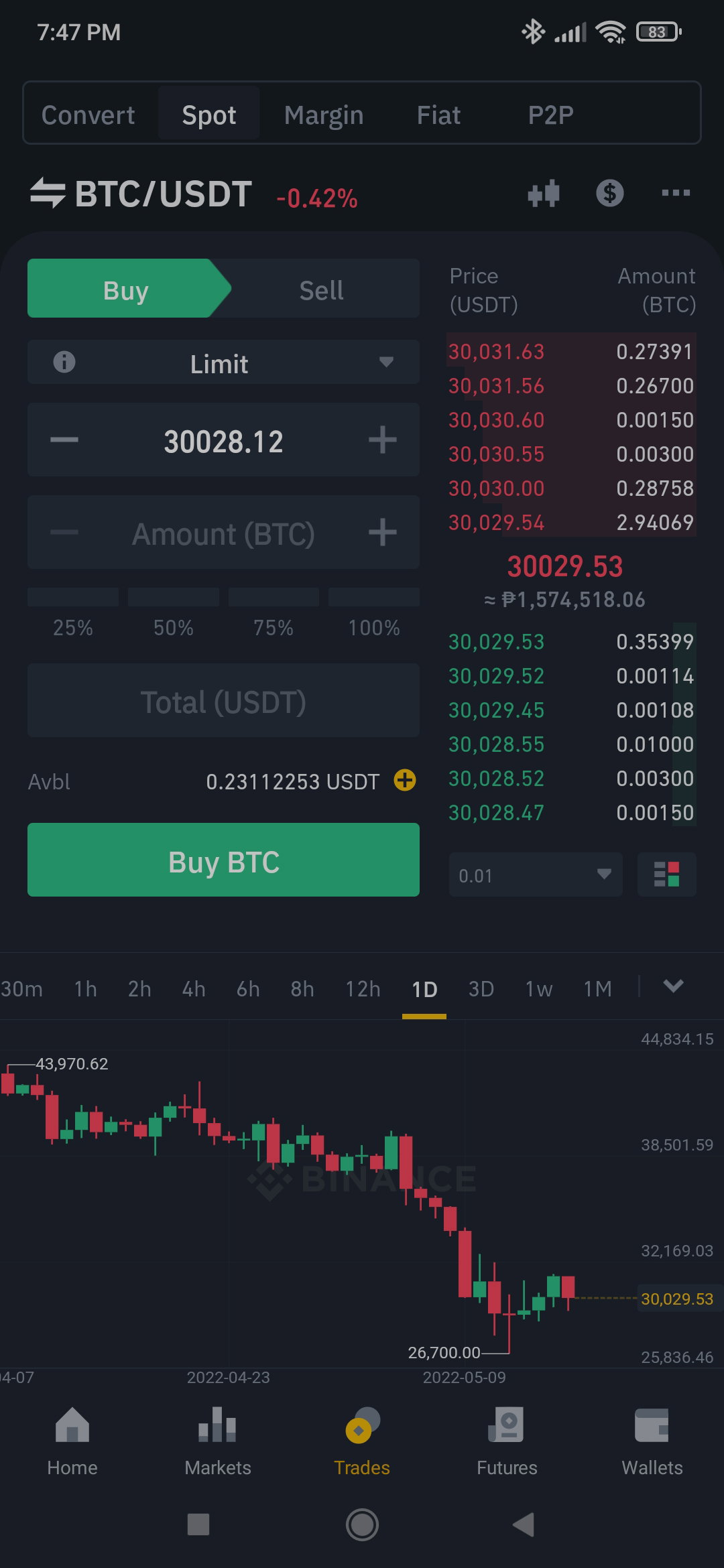Switch the chart to the 4h interval
This screenshot has width=724, height=1568.
194,988
